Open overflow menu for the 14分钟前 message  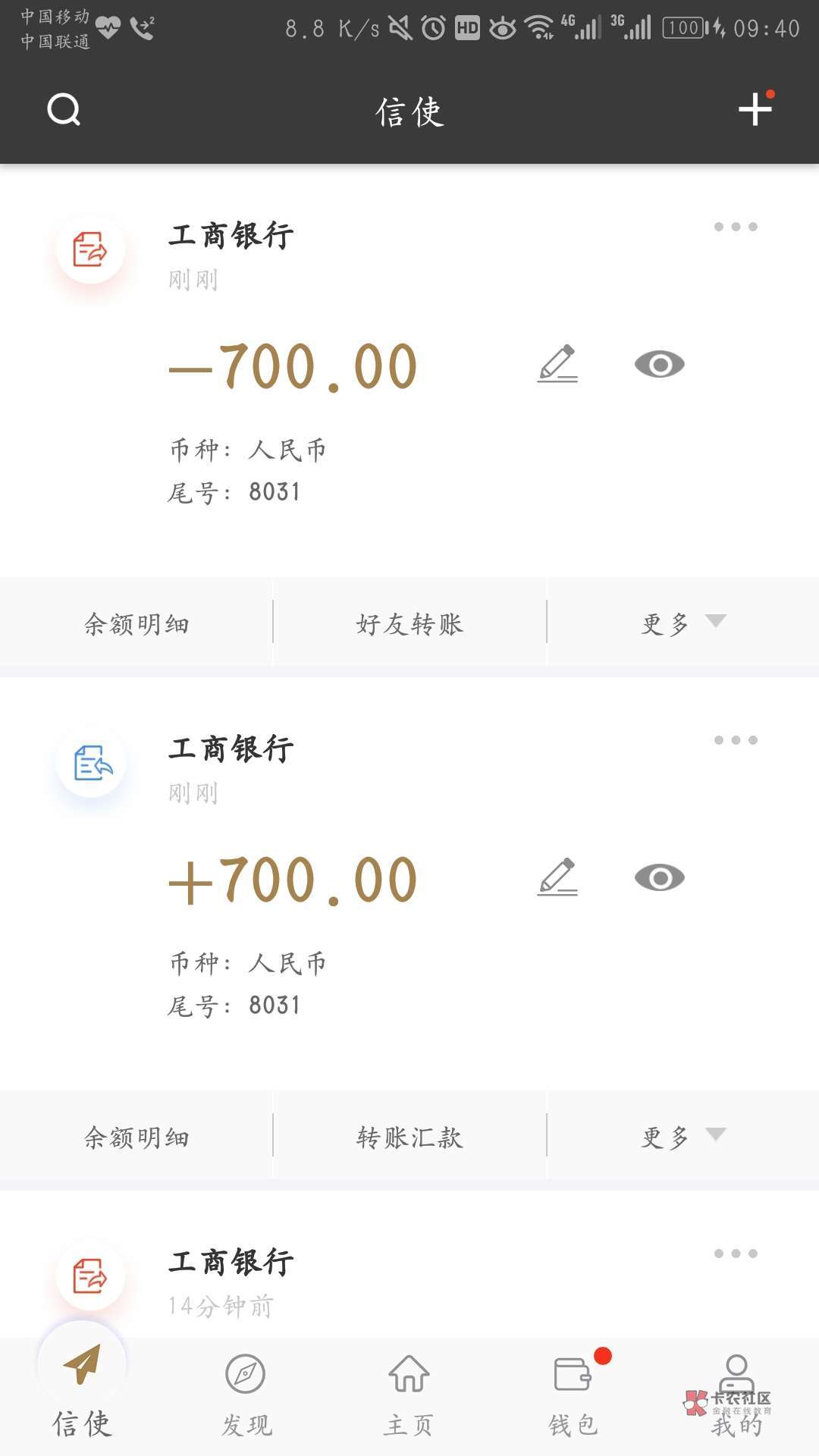736,1254
